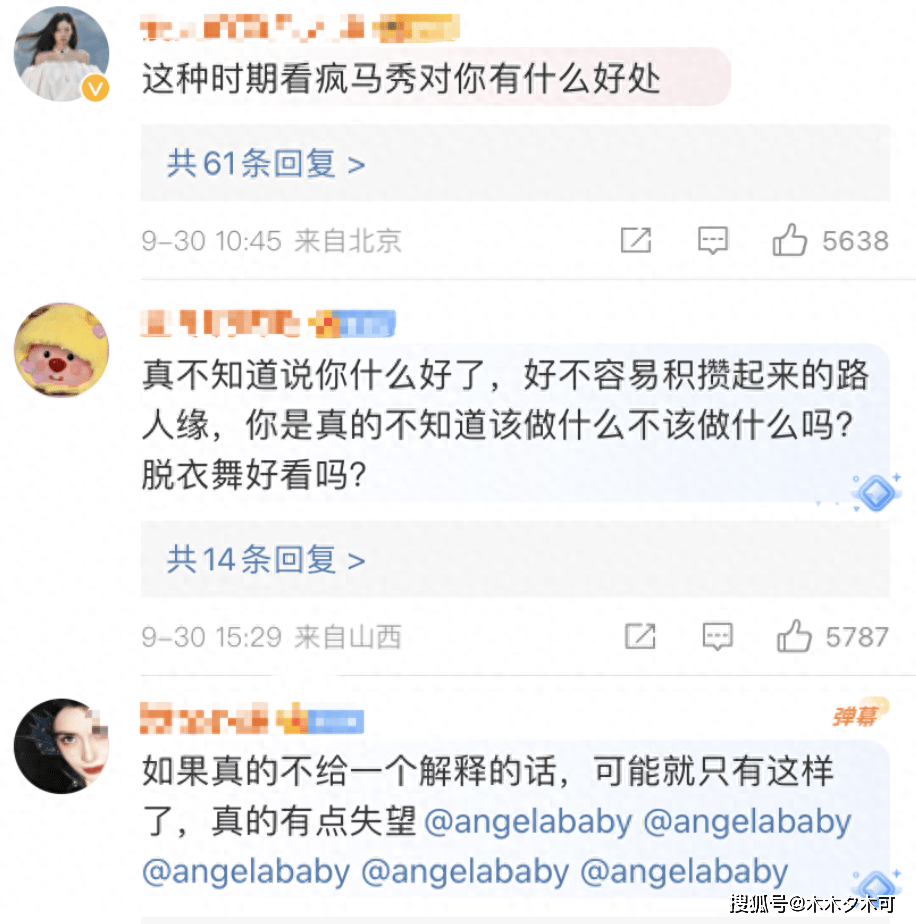Image resolution: width=916 pixels, height=924 pixels.
Task: Open the 14 replies thread
Action: click(266, 560)
